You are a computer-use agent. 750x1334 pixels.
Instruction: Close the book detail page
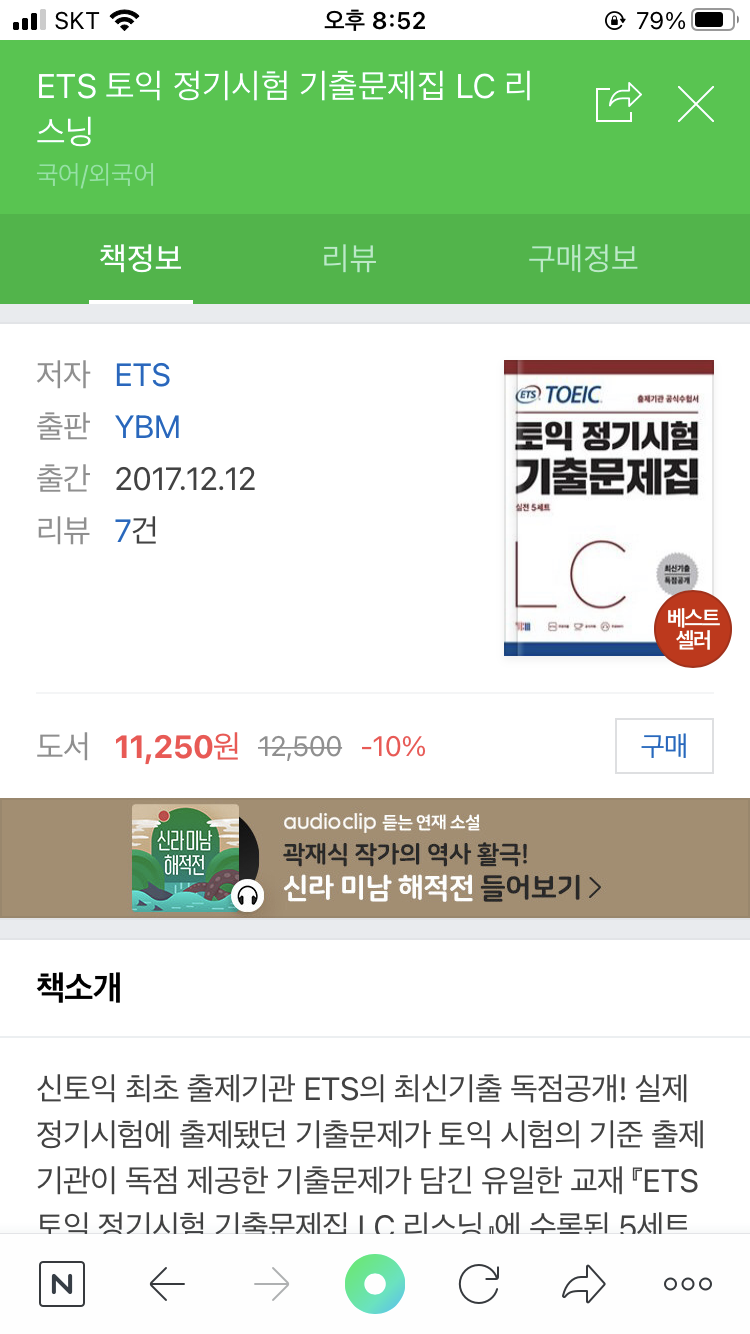tap(696, 104)
